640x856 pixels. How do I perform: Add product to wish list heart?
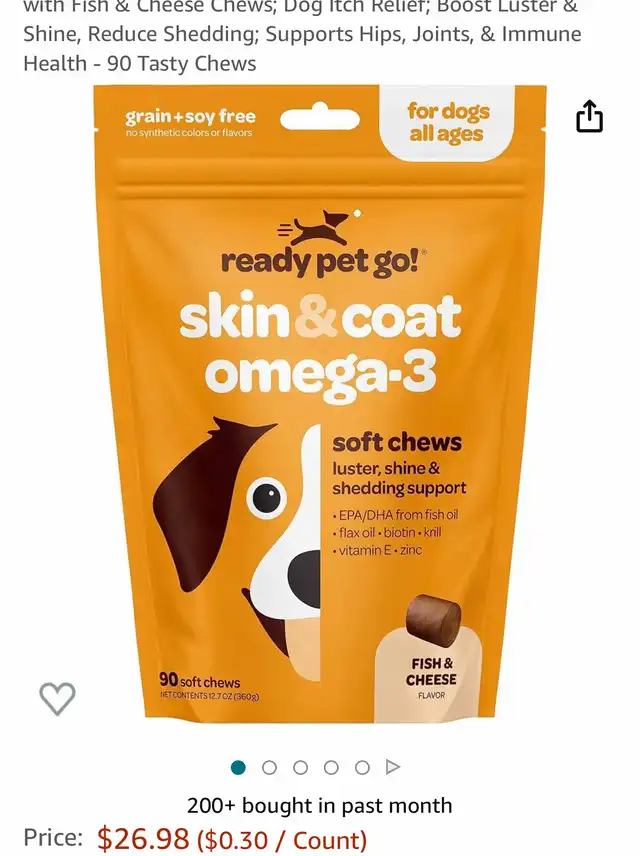click(x=57, y=698)
